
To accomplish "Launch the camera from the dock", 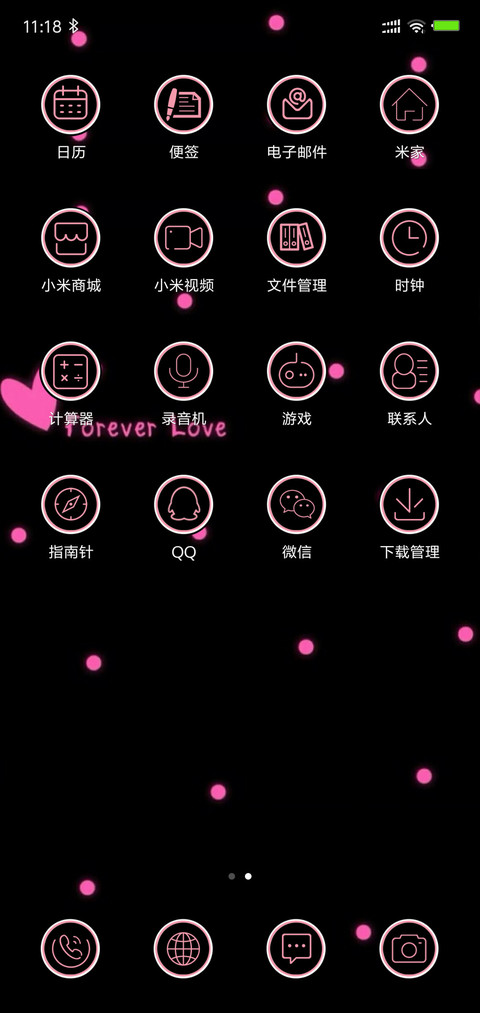I will pyautogui.click(x=410, y=949).
